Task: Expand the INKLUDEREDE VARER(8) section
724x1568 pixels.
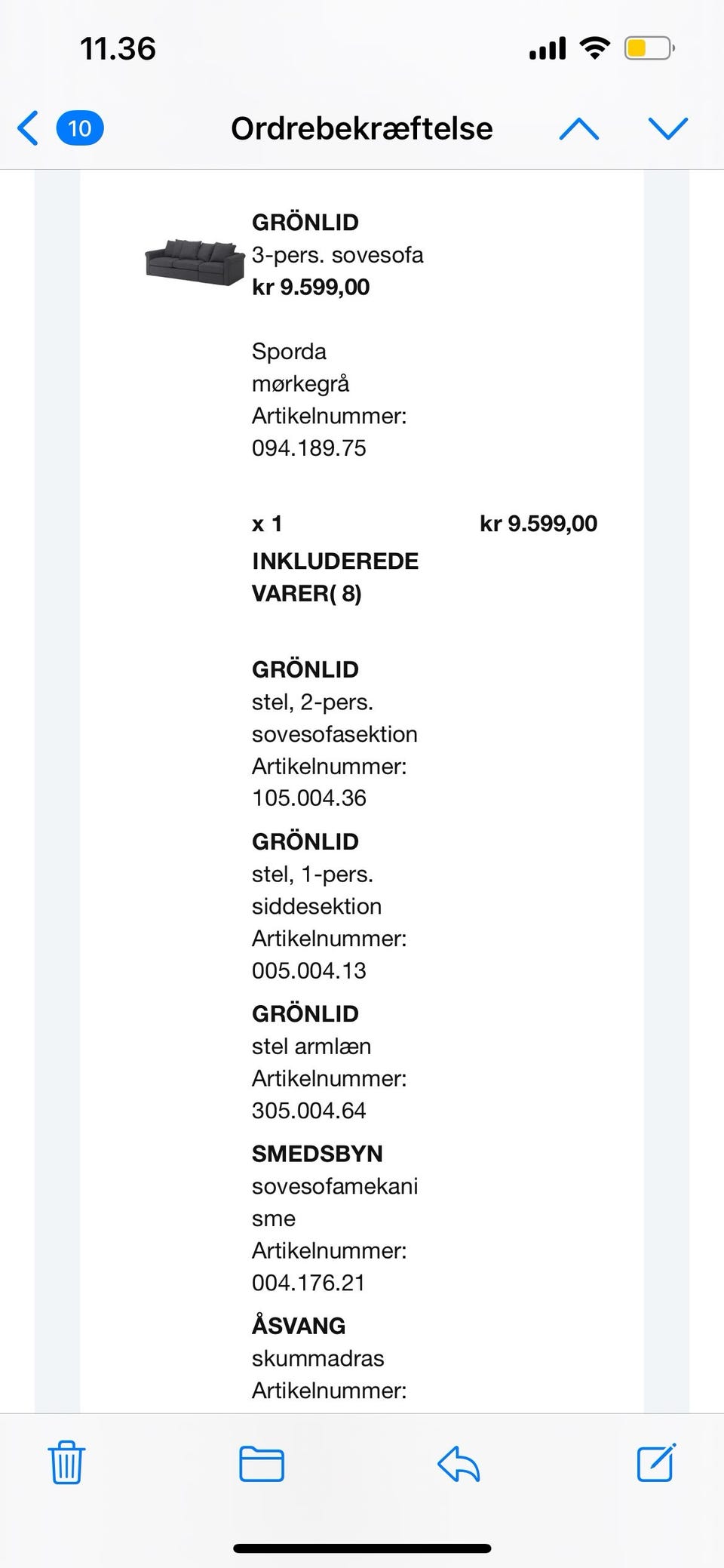Action: pyautogui.click(x=335, y=576)
